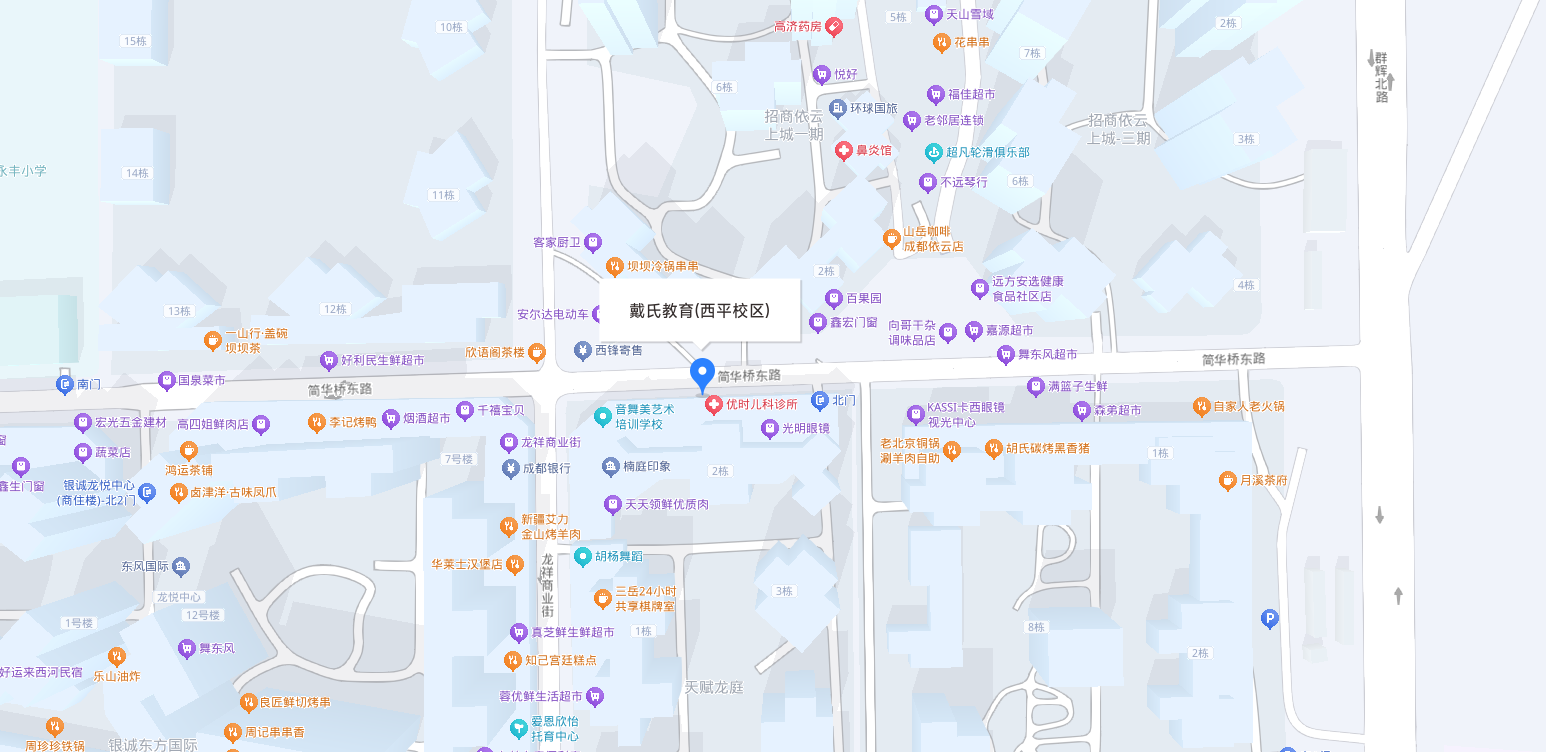
Task: Select the 山岳咖啡成都依云店 marker
Action: 891,238
